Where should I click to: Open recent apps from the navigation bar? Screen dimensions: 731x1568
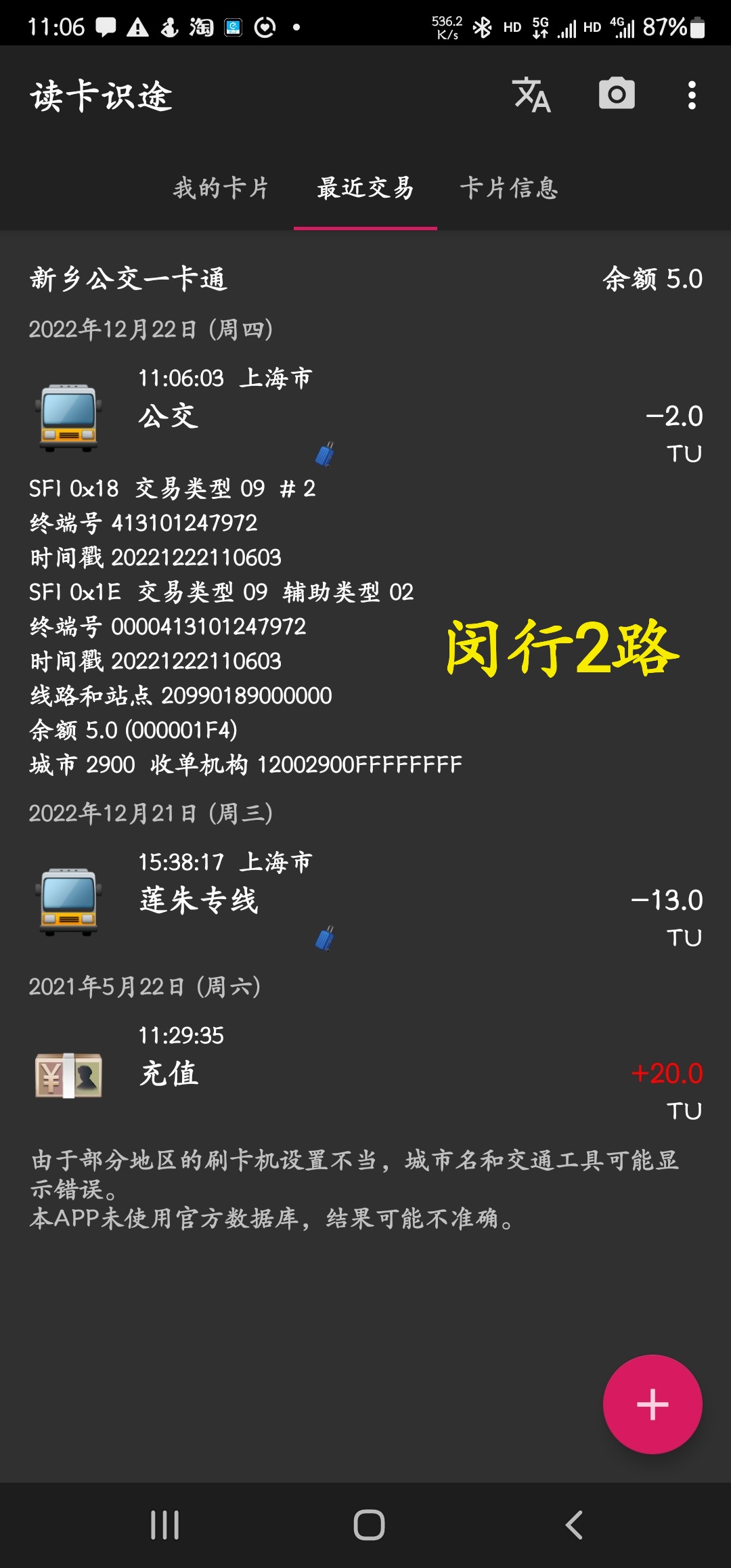[x=164, y=1525]
